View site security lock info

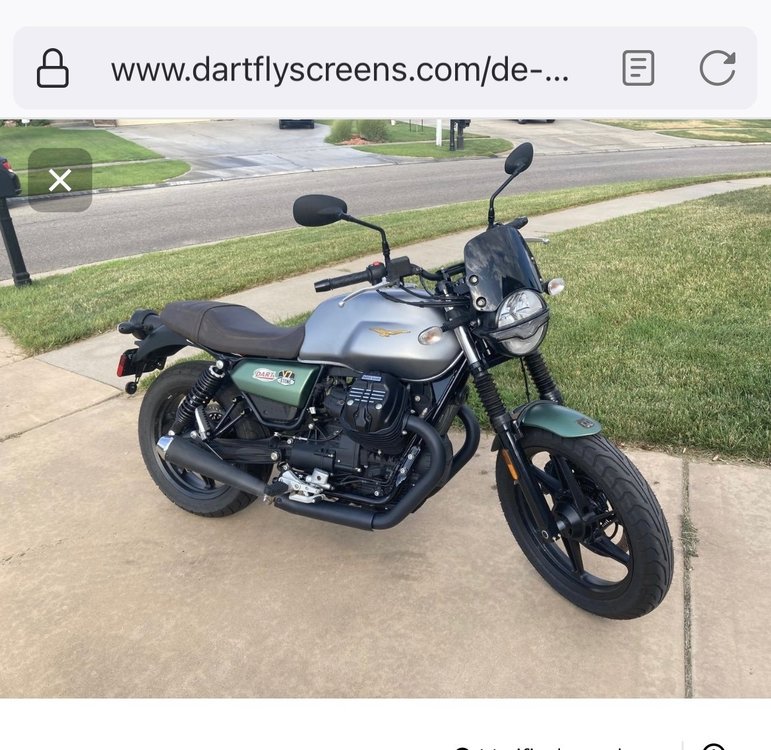click(53, 69)
